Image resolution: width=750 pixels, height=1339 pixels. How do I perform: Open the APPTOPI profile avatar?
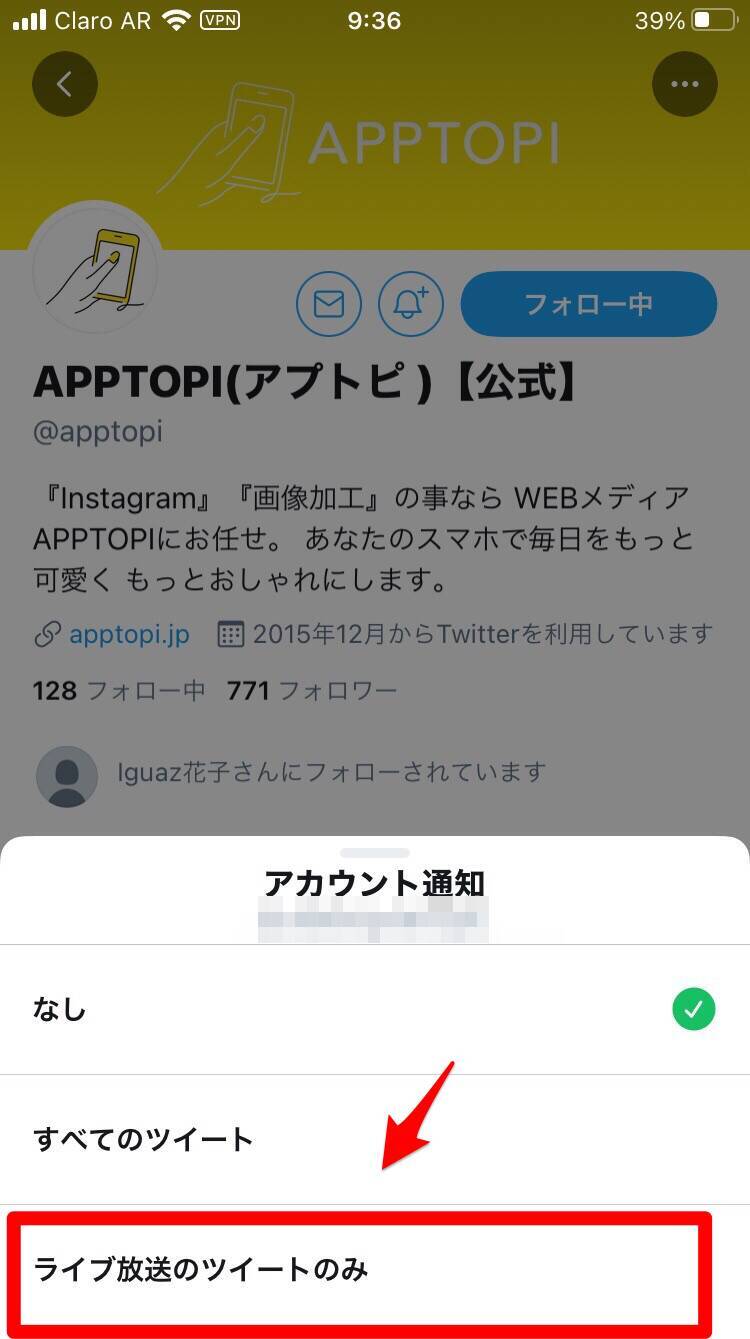pyautogui.click(x=97, y=268)
